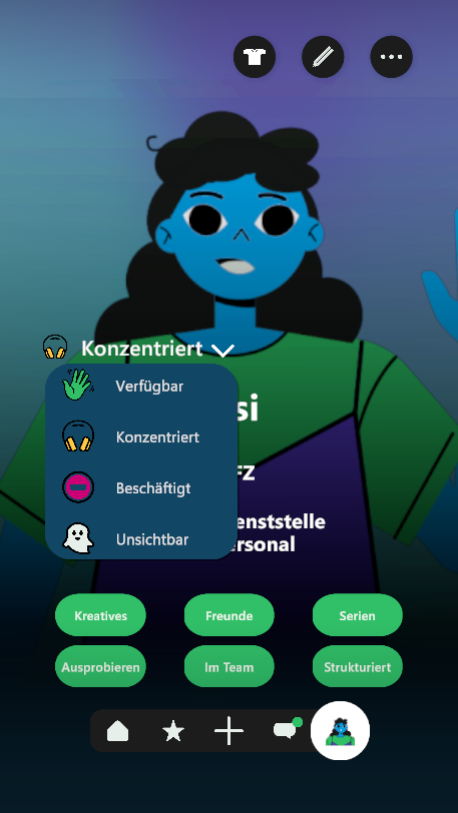Open the outfit t-shirt icon
This screenshot has height=813, width=458.
[254, 57]
